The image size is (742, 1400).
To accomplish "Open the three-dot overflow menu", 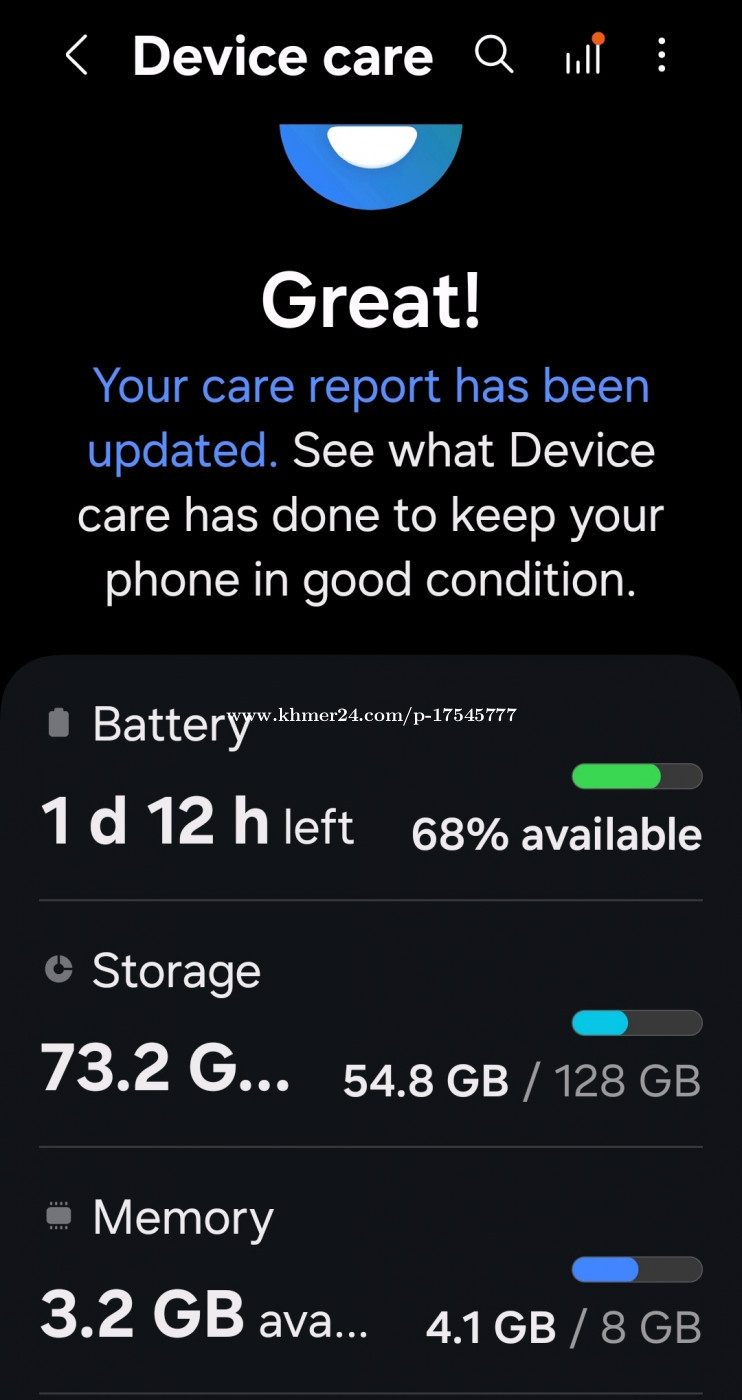I will pos(661,55).
